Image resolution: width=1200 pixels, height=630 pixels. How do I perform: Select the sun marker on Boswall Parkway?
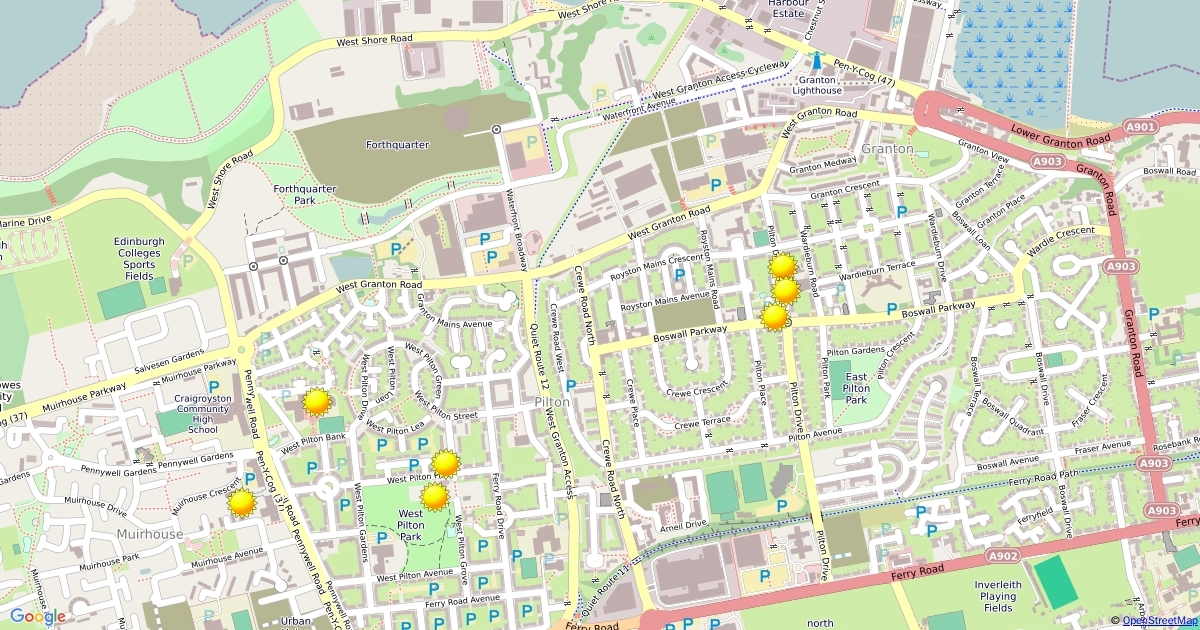[x=774, y=318]
